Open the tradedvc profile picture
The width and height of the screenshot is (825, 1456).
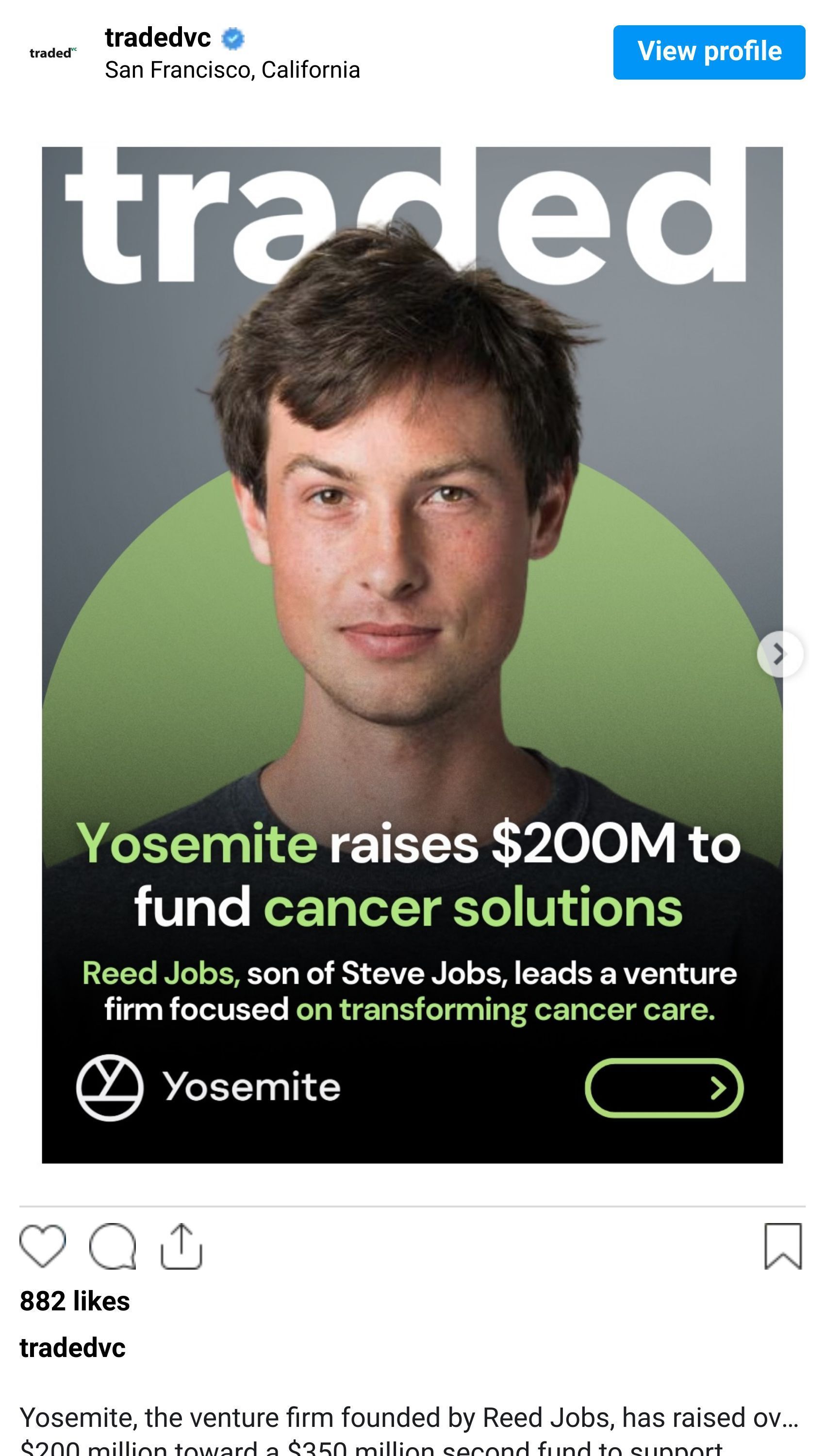[53, 53]
